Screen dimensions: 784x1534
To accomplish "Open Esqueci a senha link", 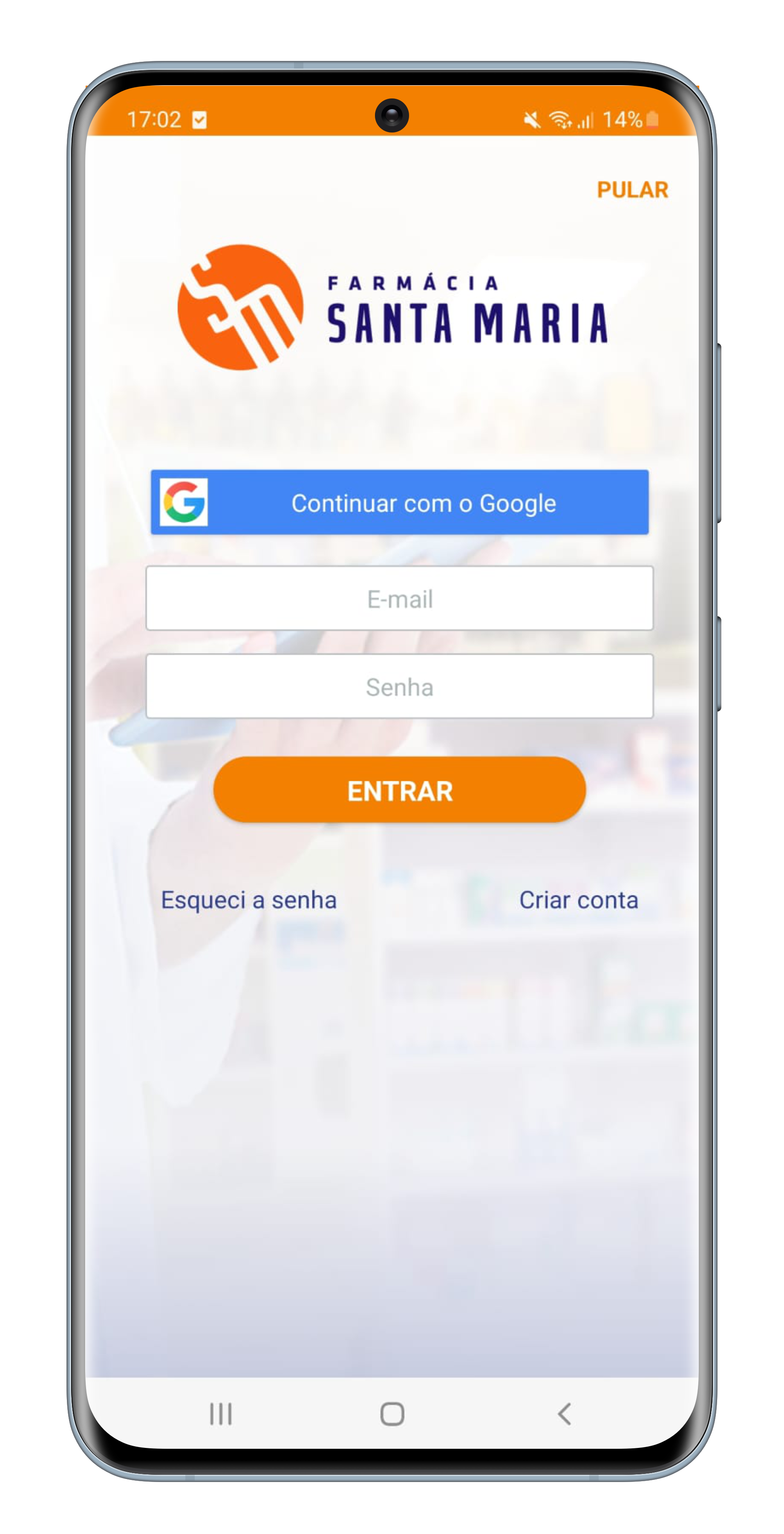I will click(249, 900).
